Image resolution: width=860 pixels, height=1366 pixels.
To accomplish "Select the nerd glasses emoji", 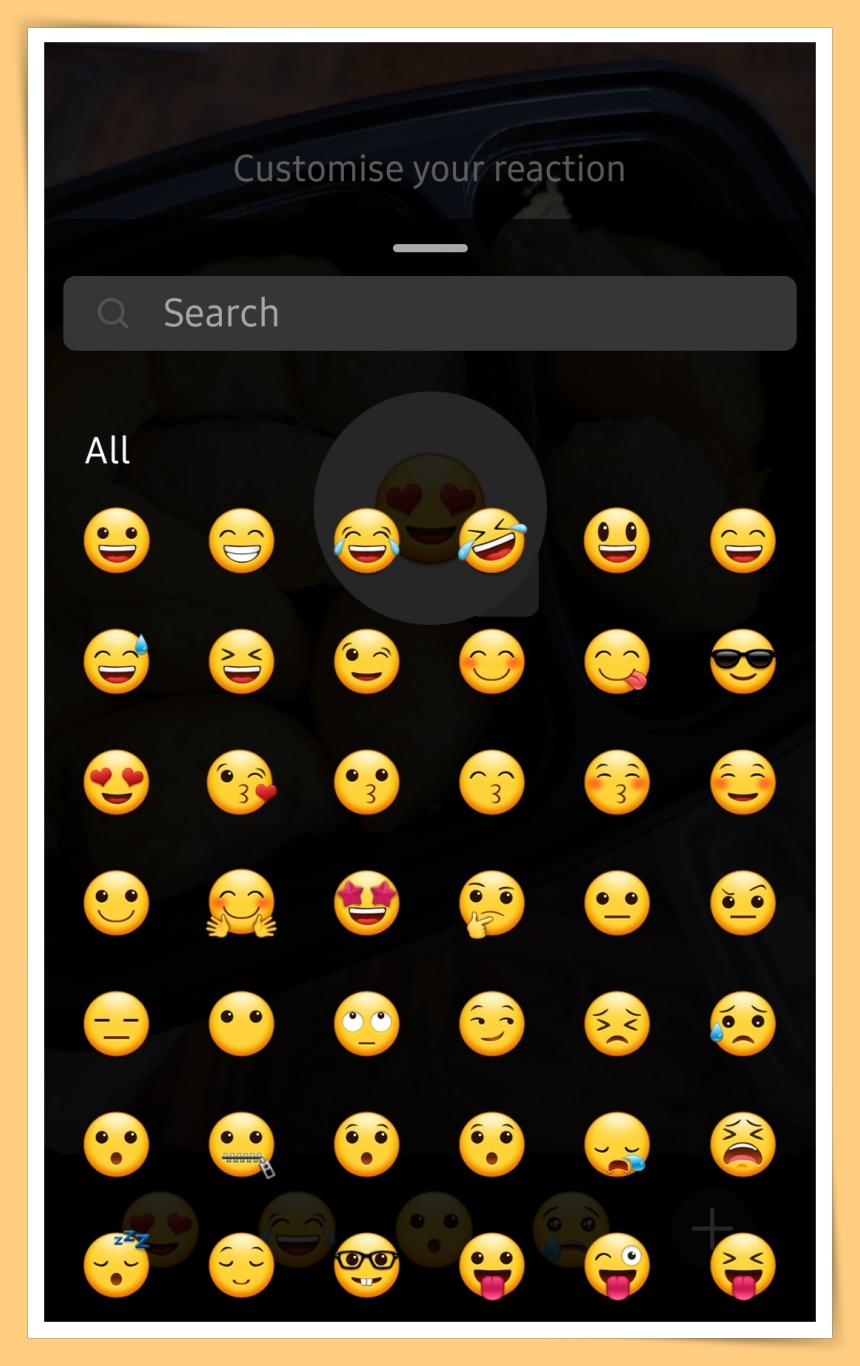I will coord(366,1266).
